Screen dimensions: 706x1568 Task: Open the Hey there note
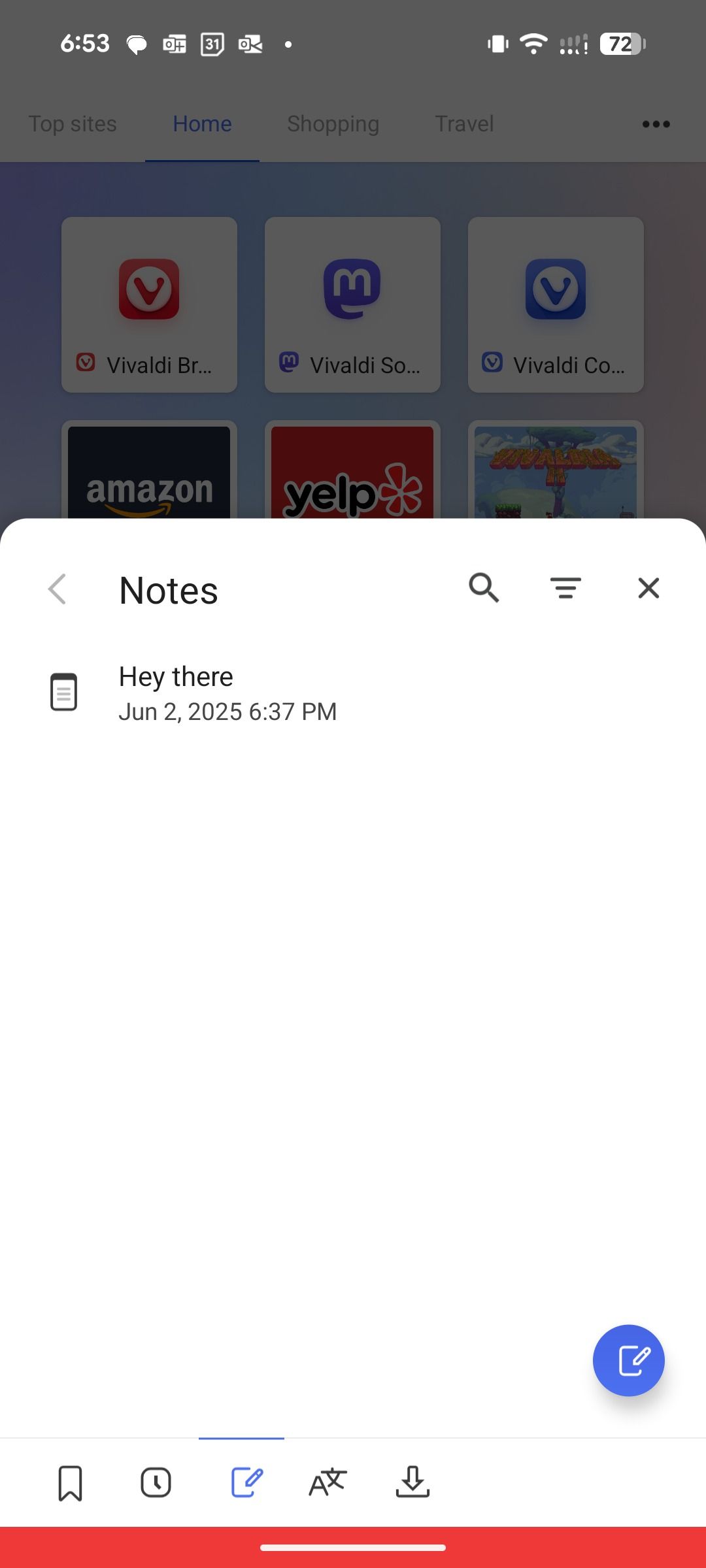tap(227, 693)
